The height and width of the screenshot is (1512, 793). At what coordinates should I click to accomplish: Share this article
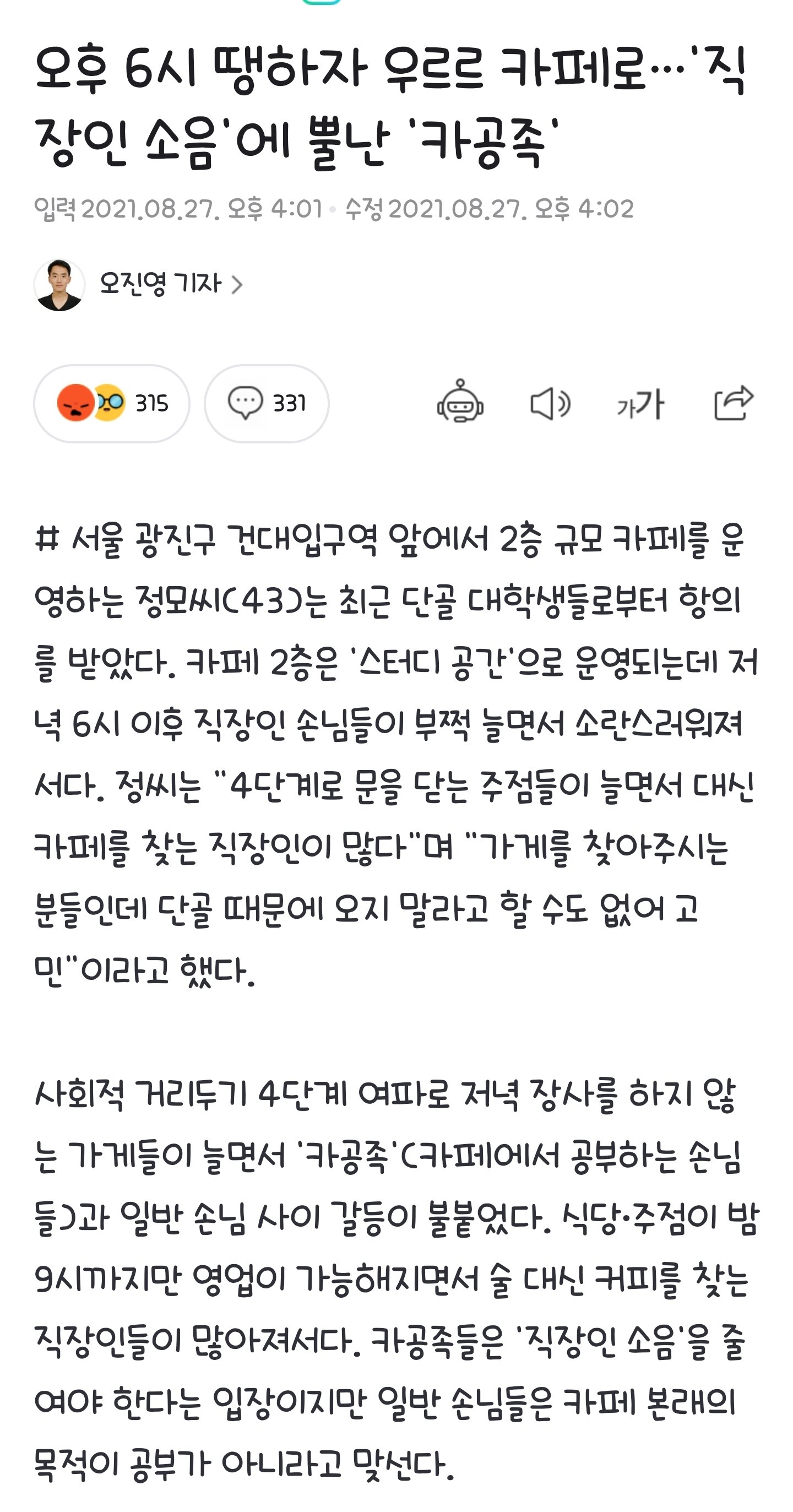tap(733, 403)
